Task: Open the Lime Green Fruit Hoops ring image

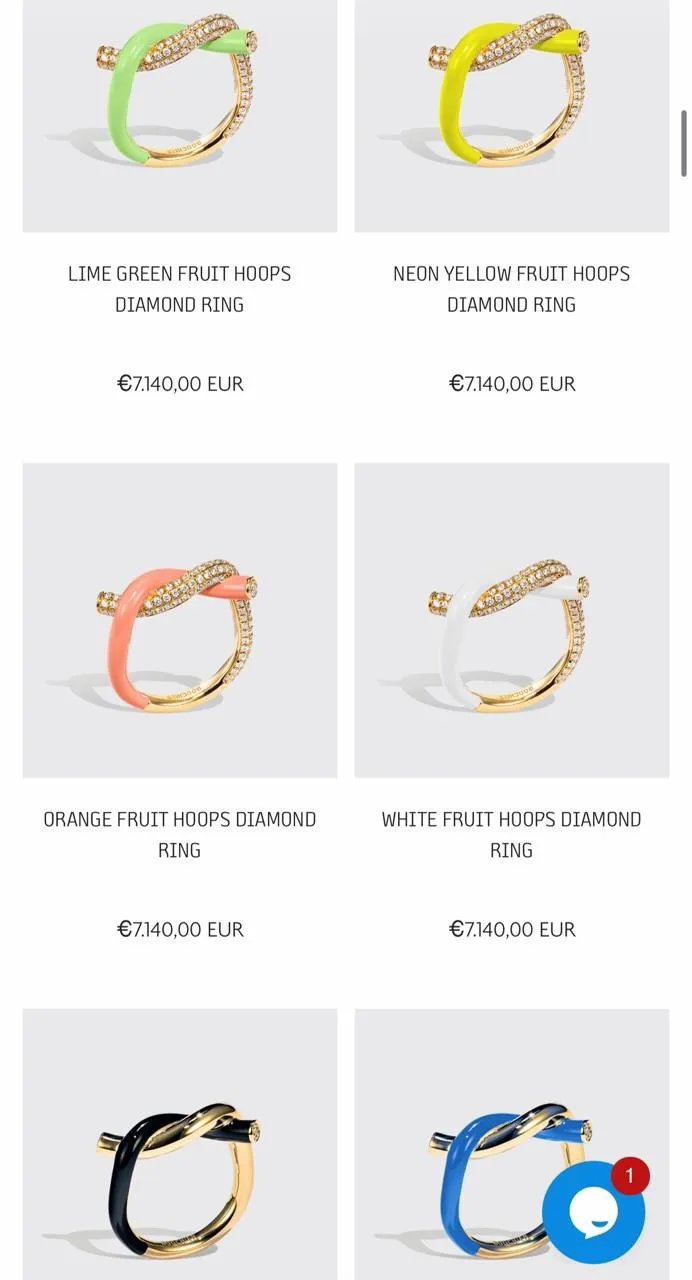Action: pos(180,116)
